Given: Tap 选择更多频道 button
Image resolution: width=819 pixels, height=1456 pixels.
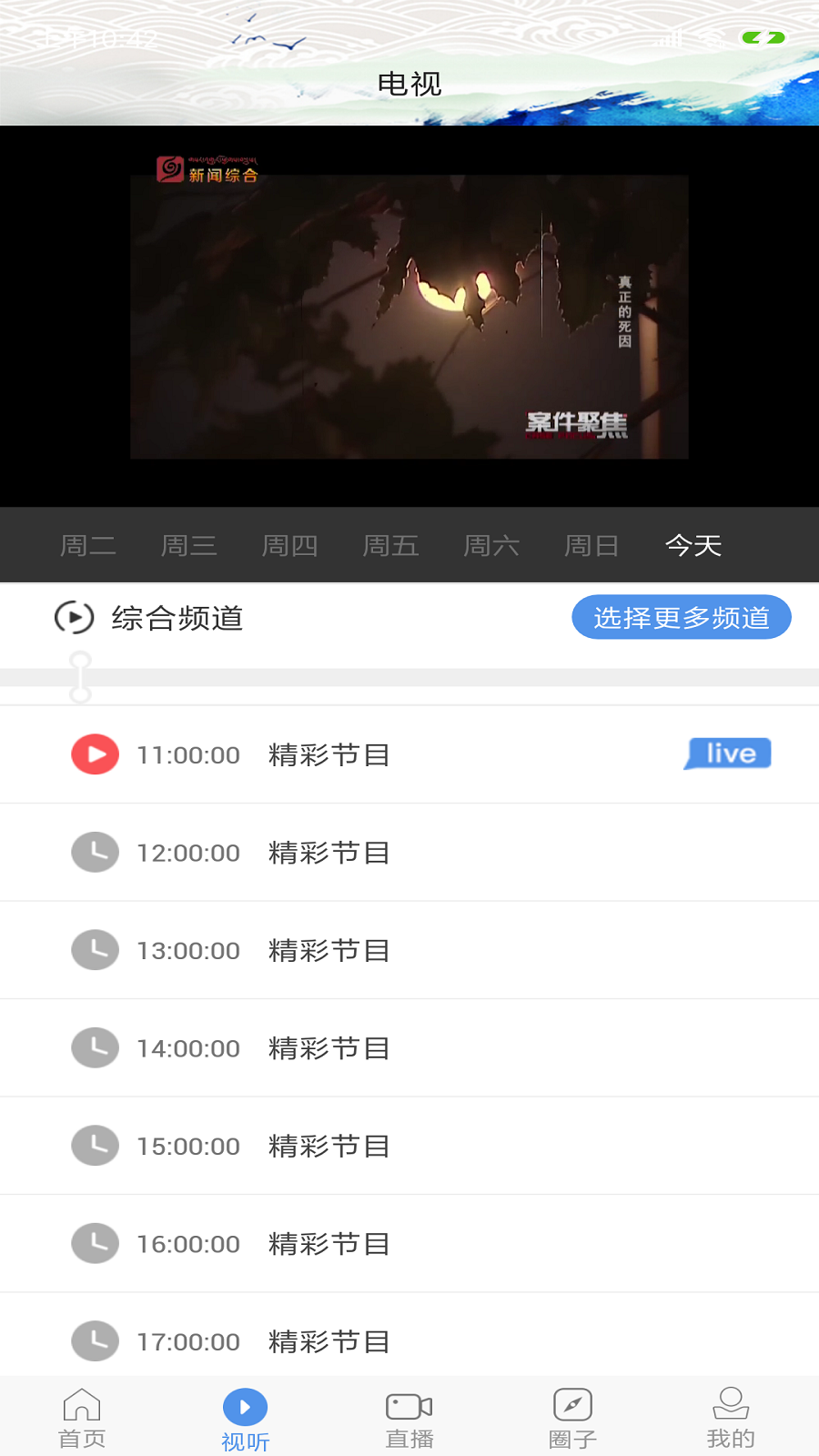Looking at the screenshot, I should 681,618.
